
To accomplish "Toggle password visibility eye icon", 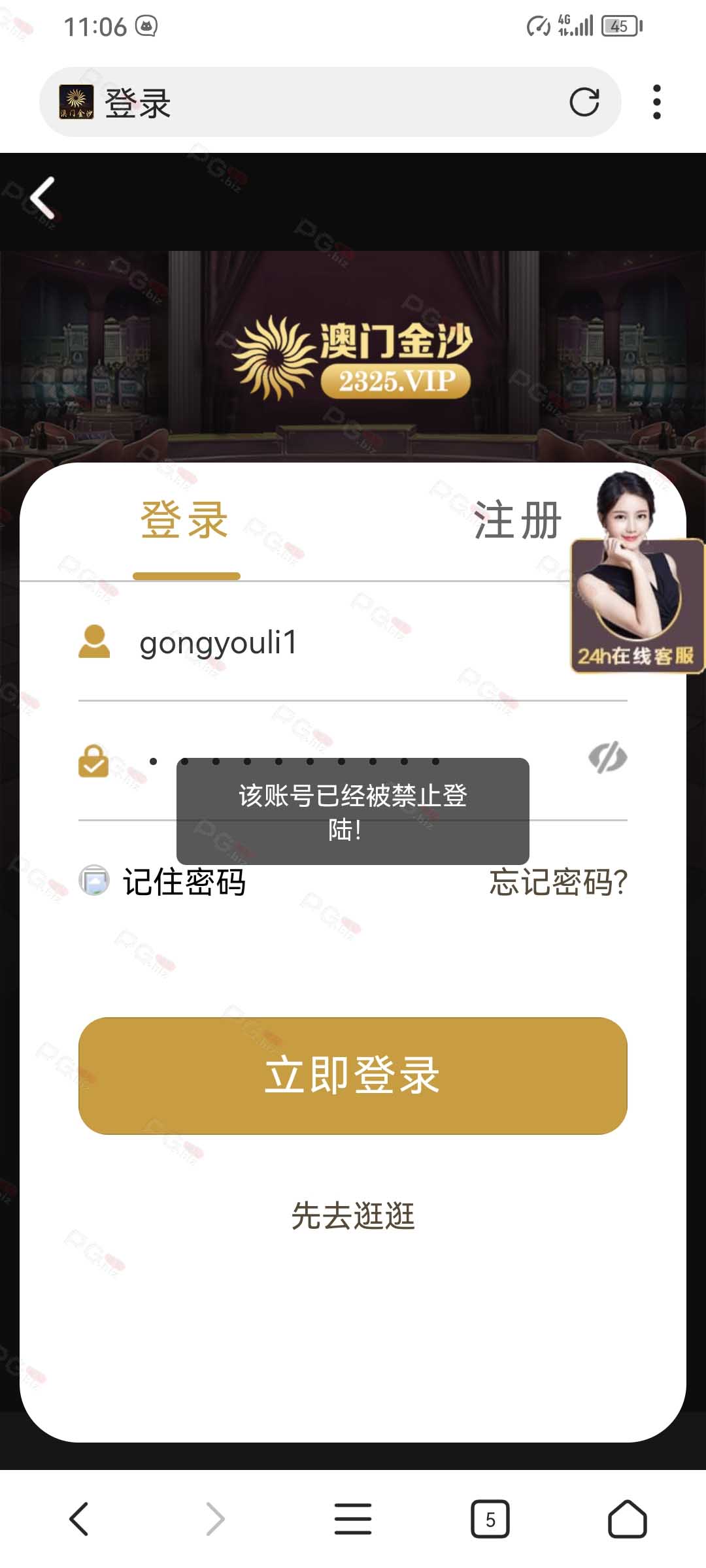I will tap(607, 758).
